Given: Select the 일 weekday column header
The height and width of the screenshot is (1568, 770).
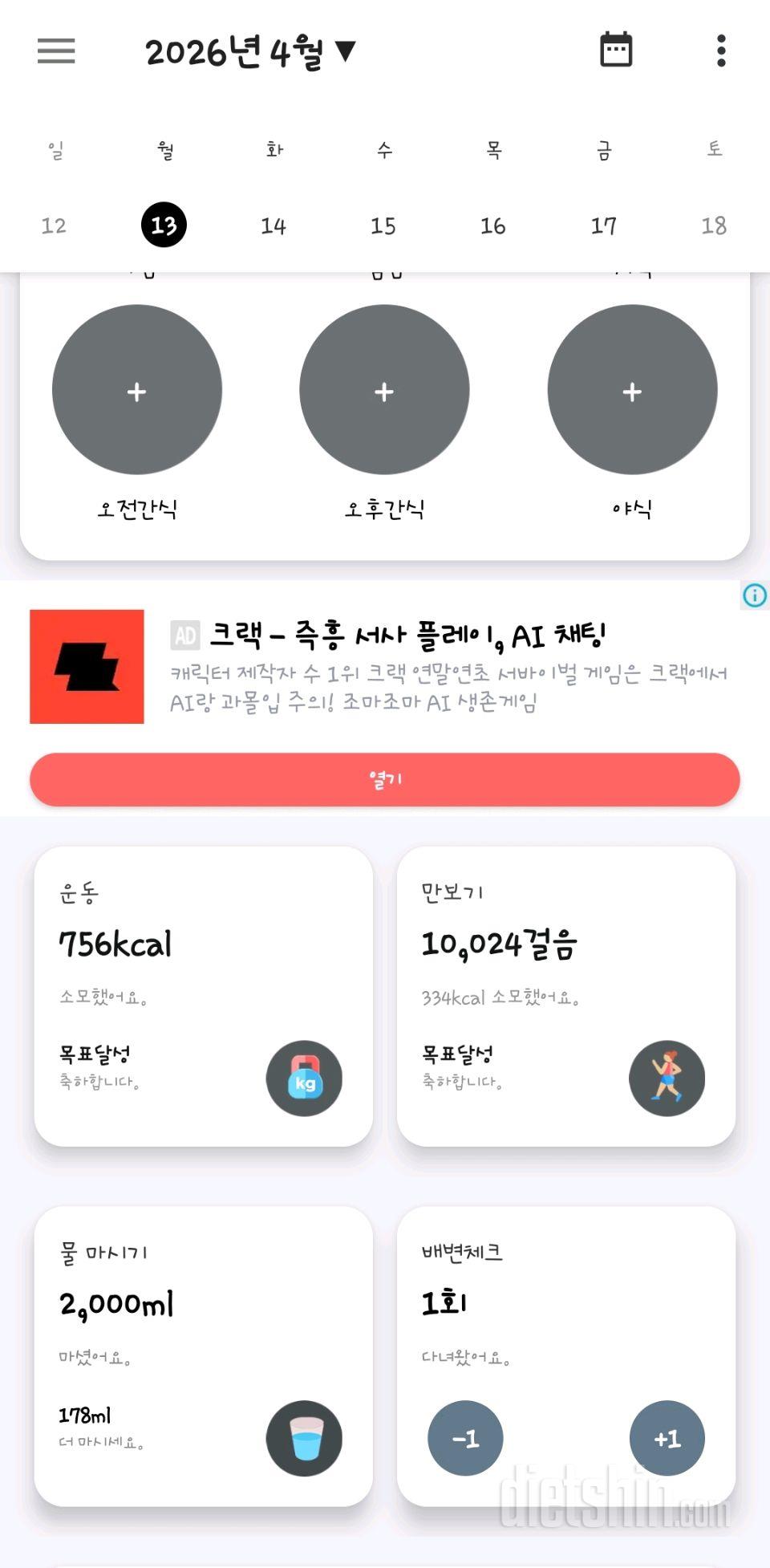Looking at the screenshot, I should 54,150.
